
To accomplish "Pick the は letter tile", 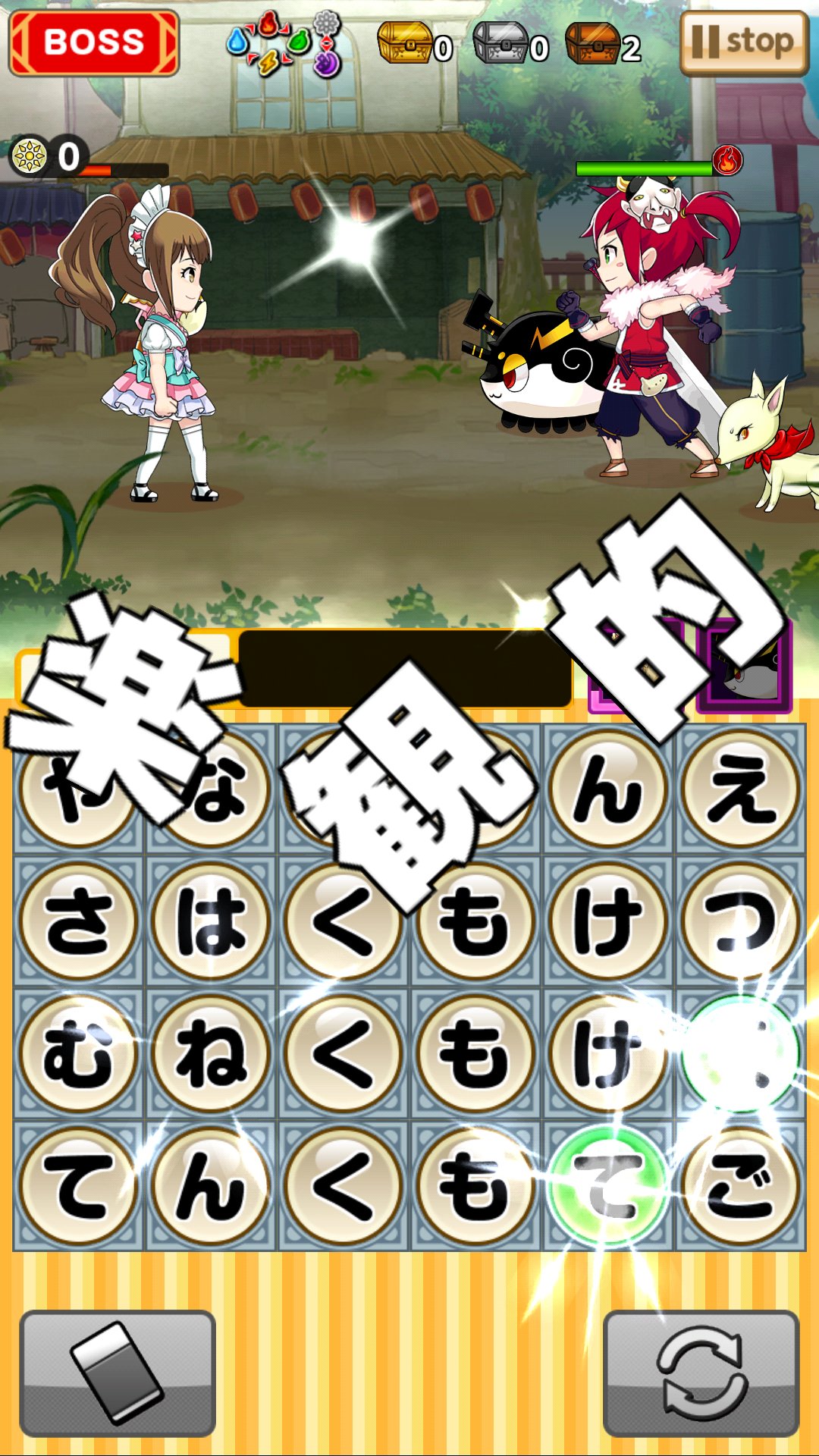I will (211, 921).
